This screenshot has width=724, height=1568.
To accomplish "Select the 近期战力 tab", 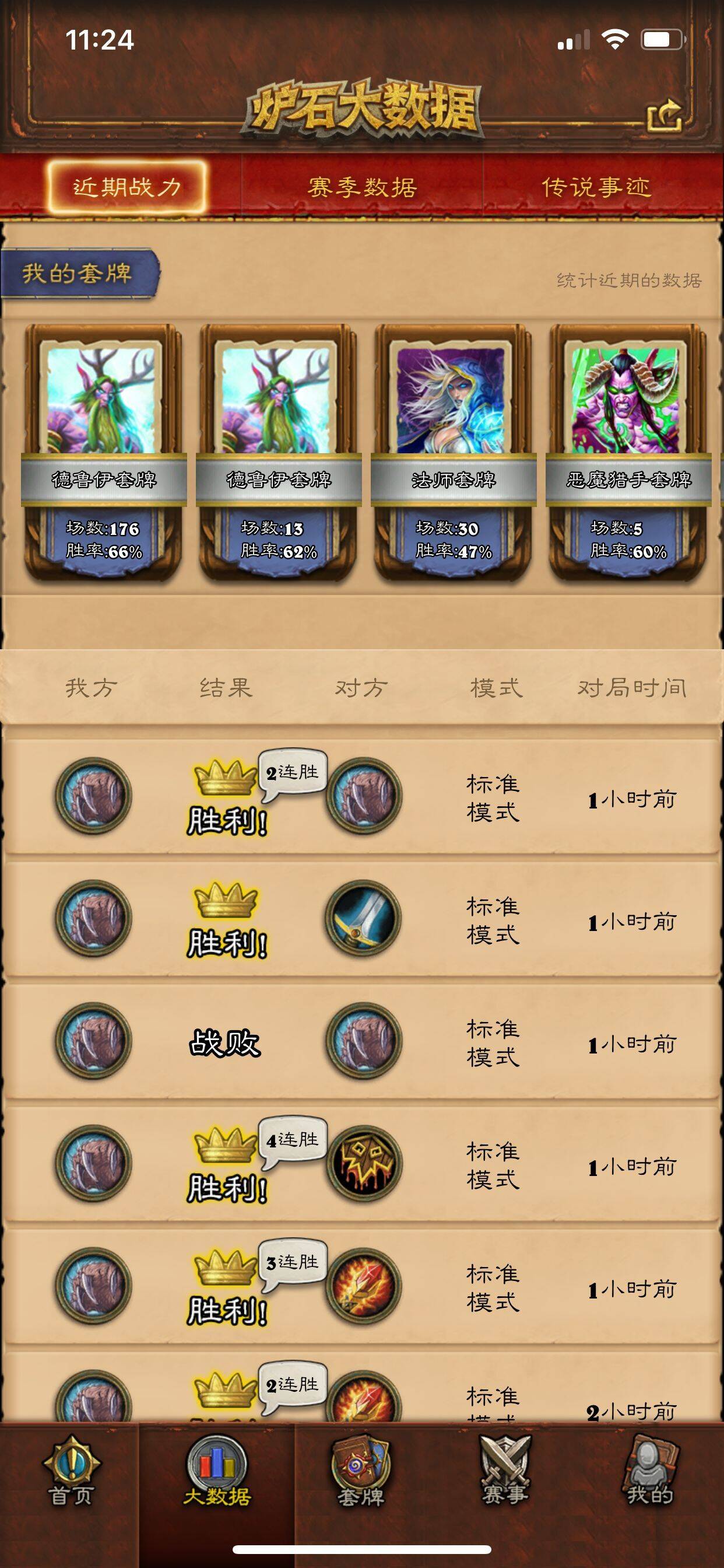I will (126, 187).
